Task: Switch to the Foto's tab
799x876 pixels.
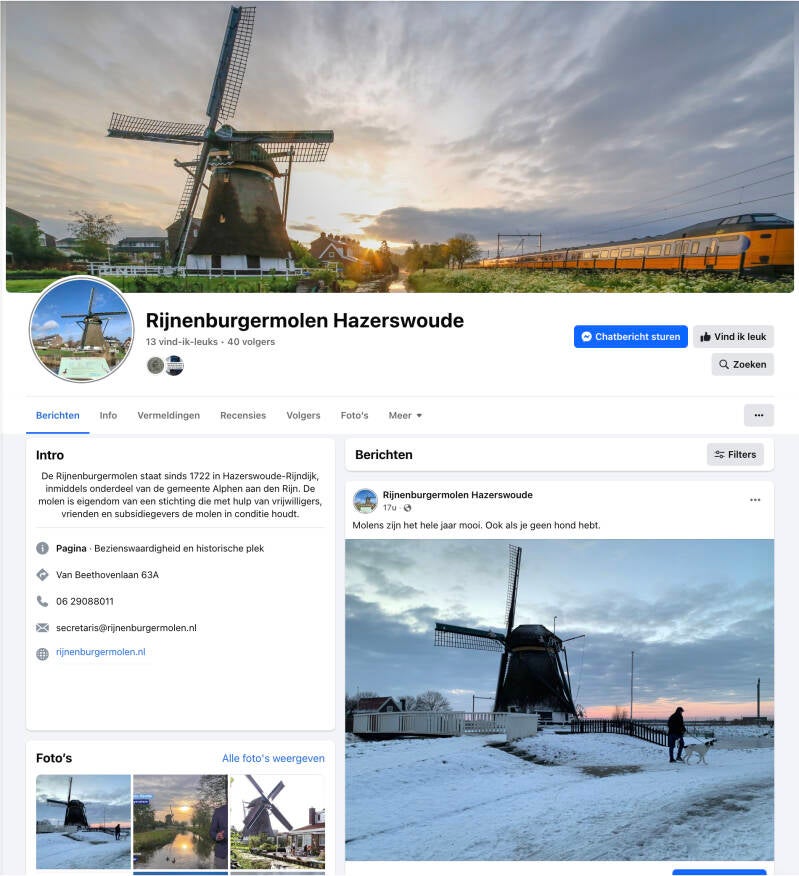Action: [x=354, y=415]
